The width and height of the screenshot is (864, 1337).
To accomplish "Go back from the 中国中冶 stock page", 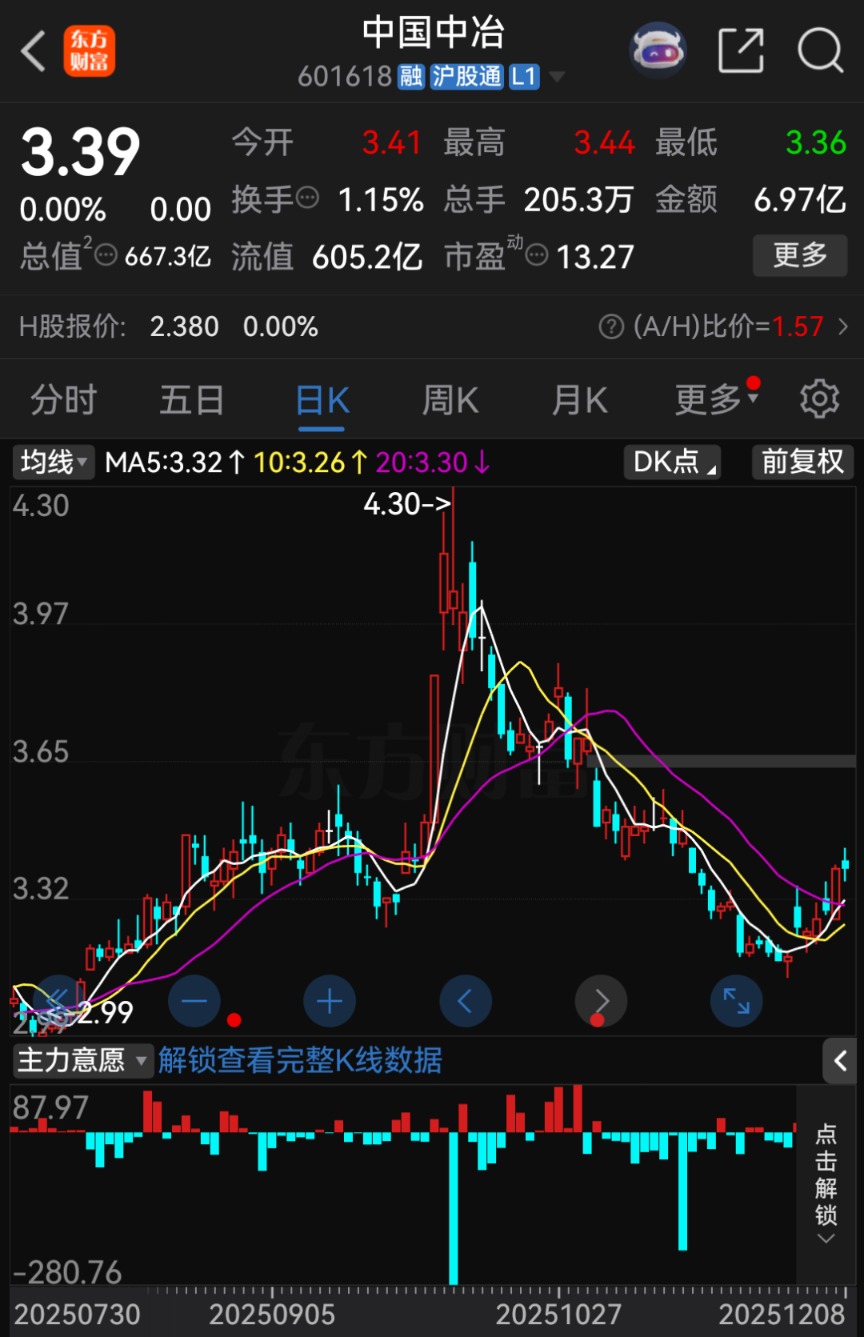I will pos(34,50).
